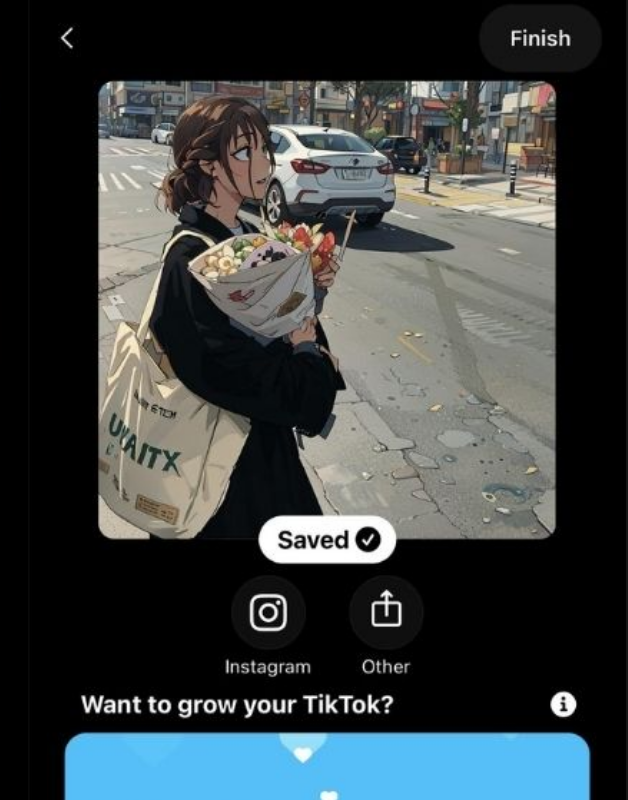Open the info icon beside TikTok prompt
Screen dimensions: 628x800
point(563,705)
